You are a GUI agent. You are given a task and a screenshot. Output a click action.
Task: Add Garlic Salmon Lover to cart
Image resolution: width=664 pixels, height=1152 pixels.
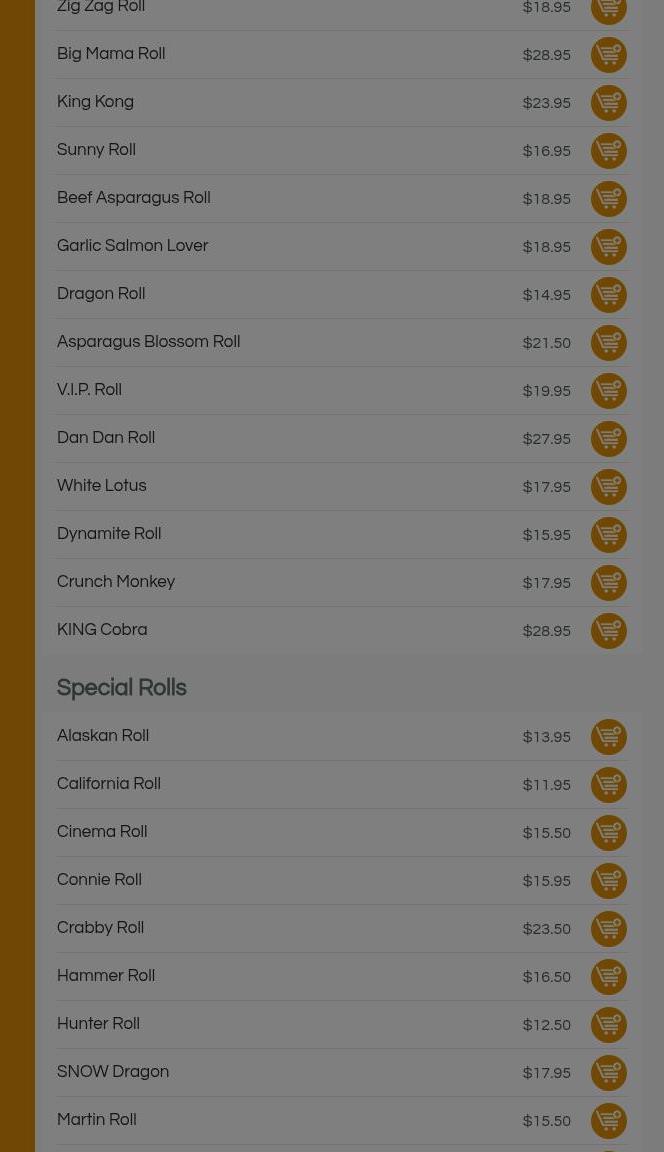608,247
